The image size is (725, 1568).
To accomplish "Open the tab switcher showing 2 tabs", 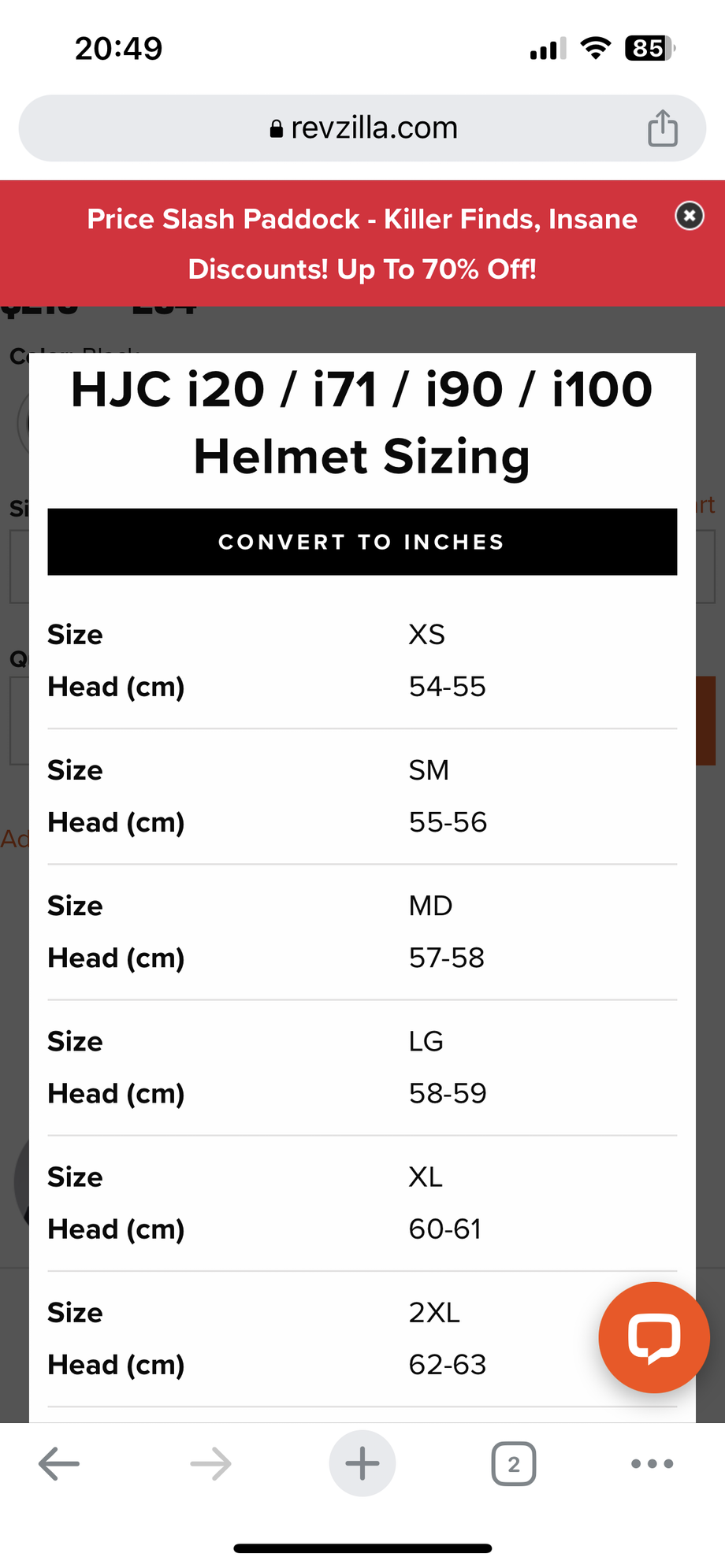I will [514, 1464].
